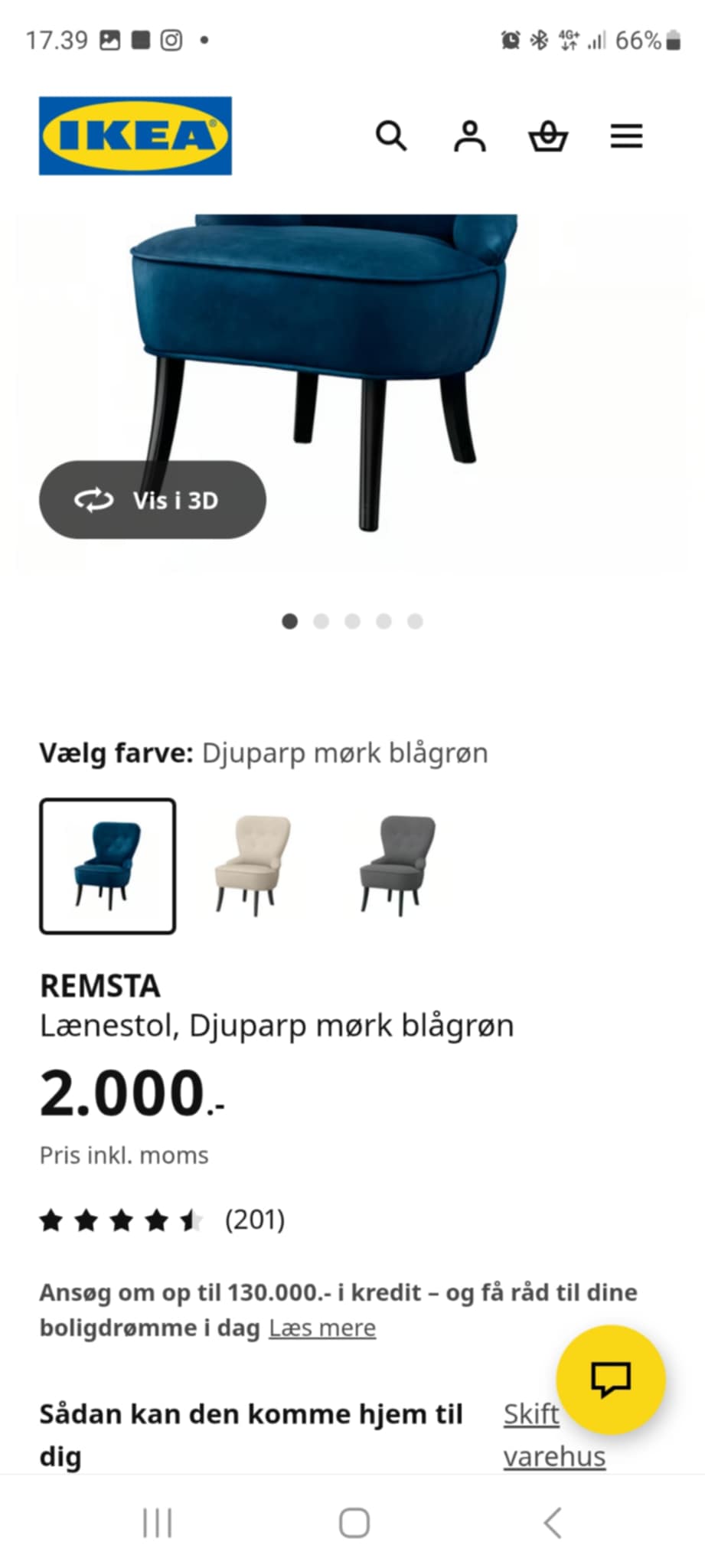Jump to the second carousel dot

pyautogui.click(x=321, y=622)
